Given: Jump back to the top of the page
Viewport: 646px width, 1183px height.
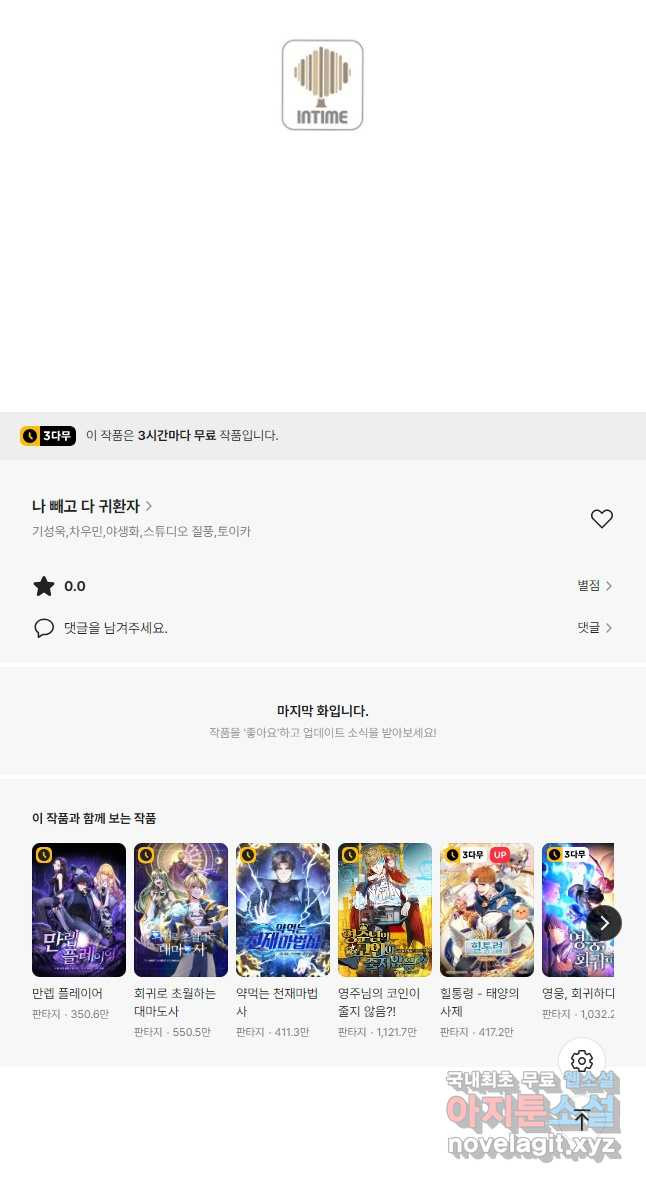Looking at the screenshot, I should 582,1121.
